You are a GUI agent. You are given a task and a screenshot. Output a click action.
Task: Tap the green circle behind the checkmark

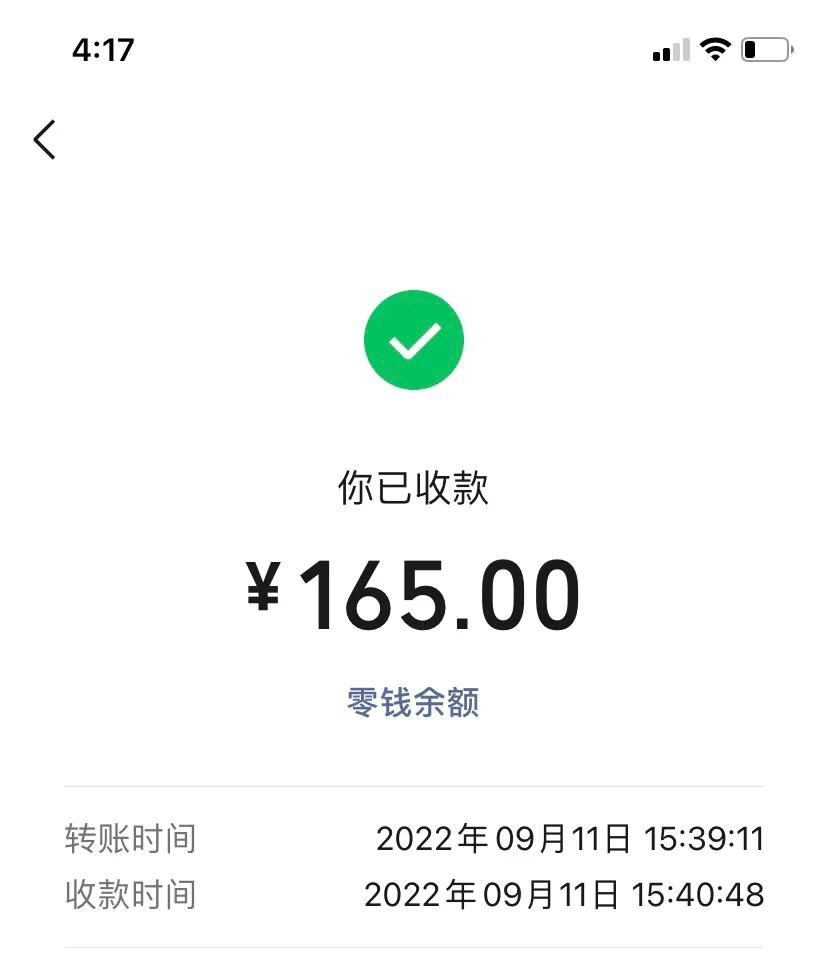tap(414, 339)
